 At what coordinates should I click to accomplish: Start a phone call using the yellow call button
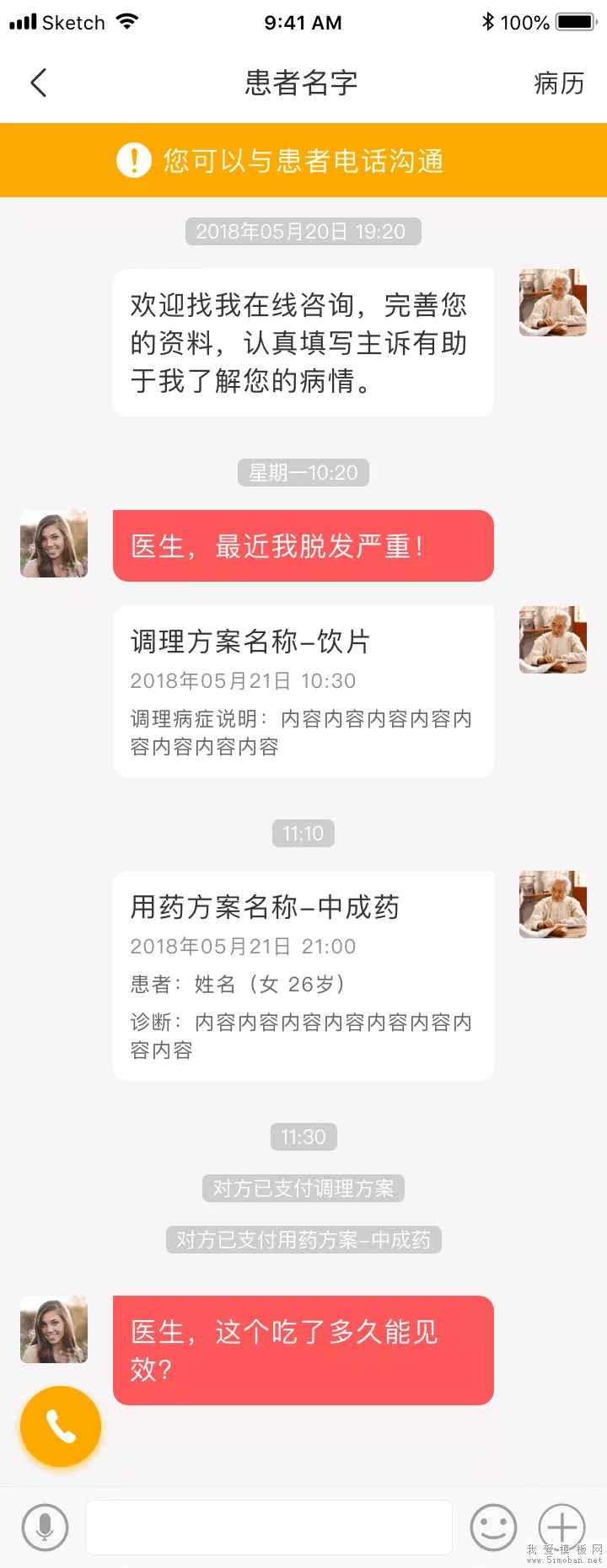(60, 1426)
